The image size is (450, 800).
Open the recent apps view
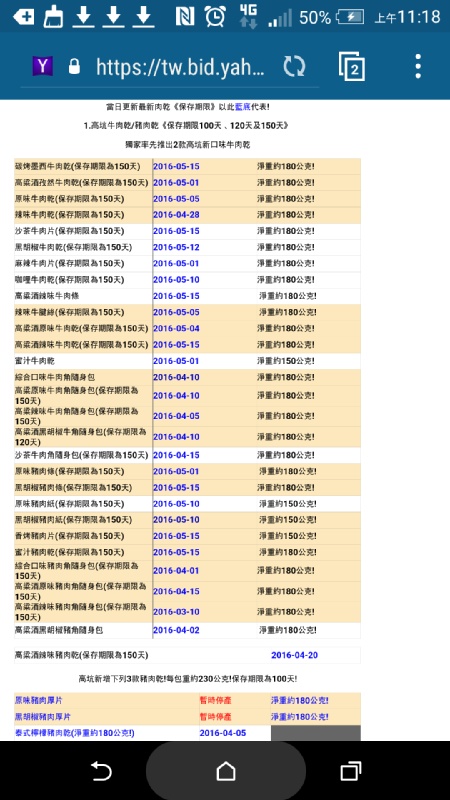pyautogui.click(x=351, y=771)
